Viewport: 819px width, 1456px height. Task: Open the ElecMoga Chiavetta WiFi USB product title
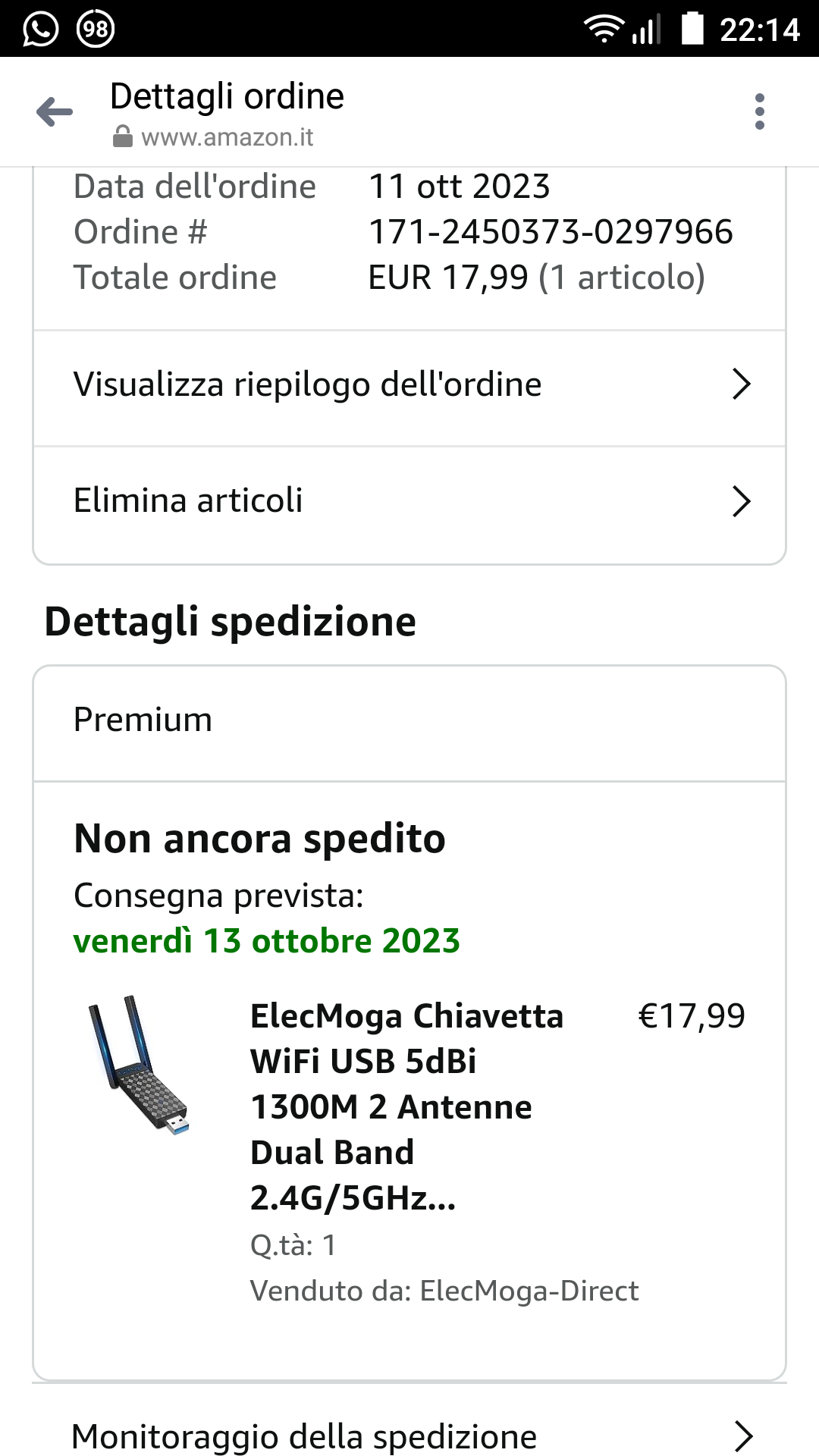coord(406,1106)
